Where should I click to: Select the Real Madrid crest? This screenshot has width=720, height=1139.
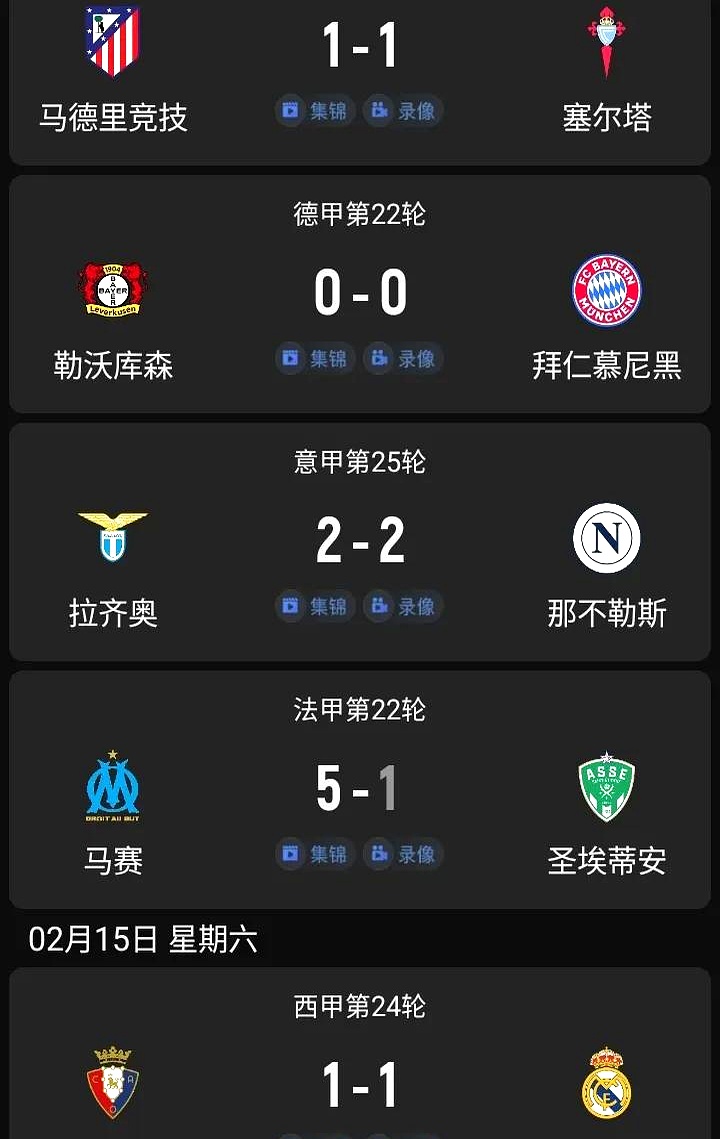pos(607,1083)
